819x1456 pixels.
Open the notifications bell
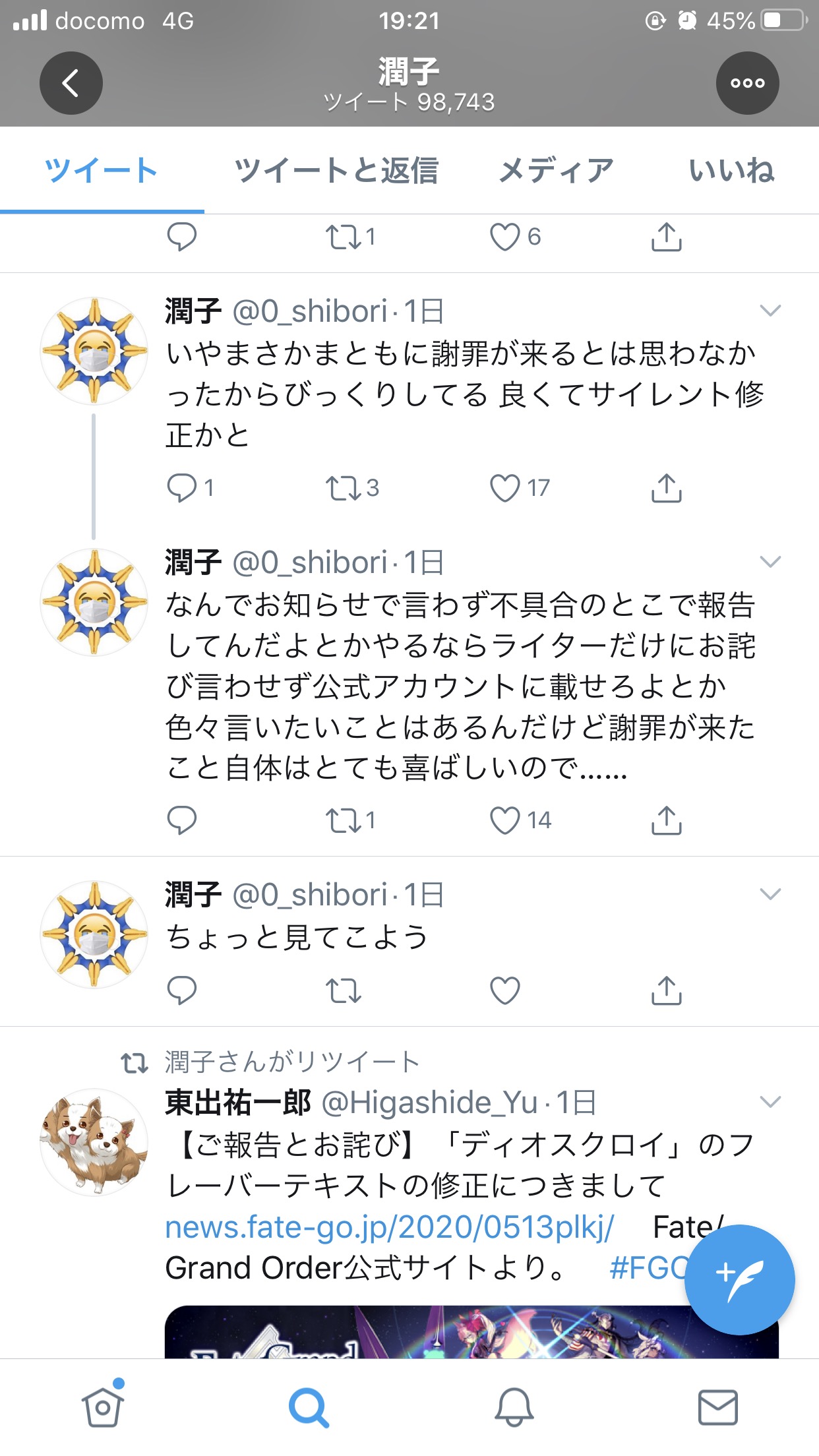[x=514, y=1407]
